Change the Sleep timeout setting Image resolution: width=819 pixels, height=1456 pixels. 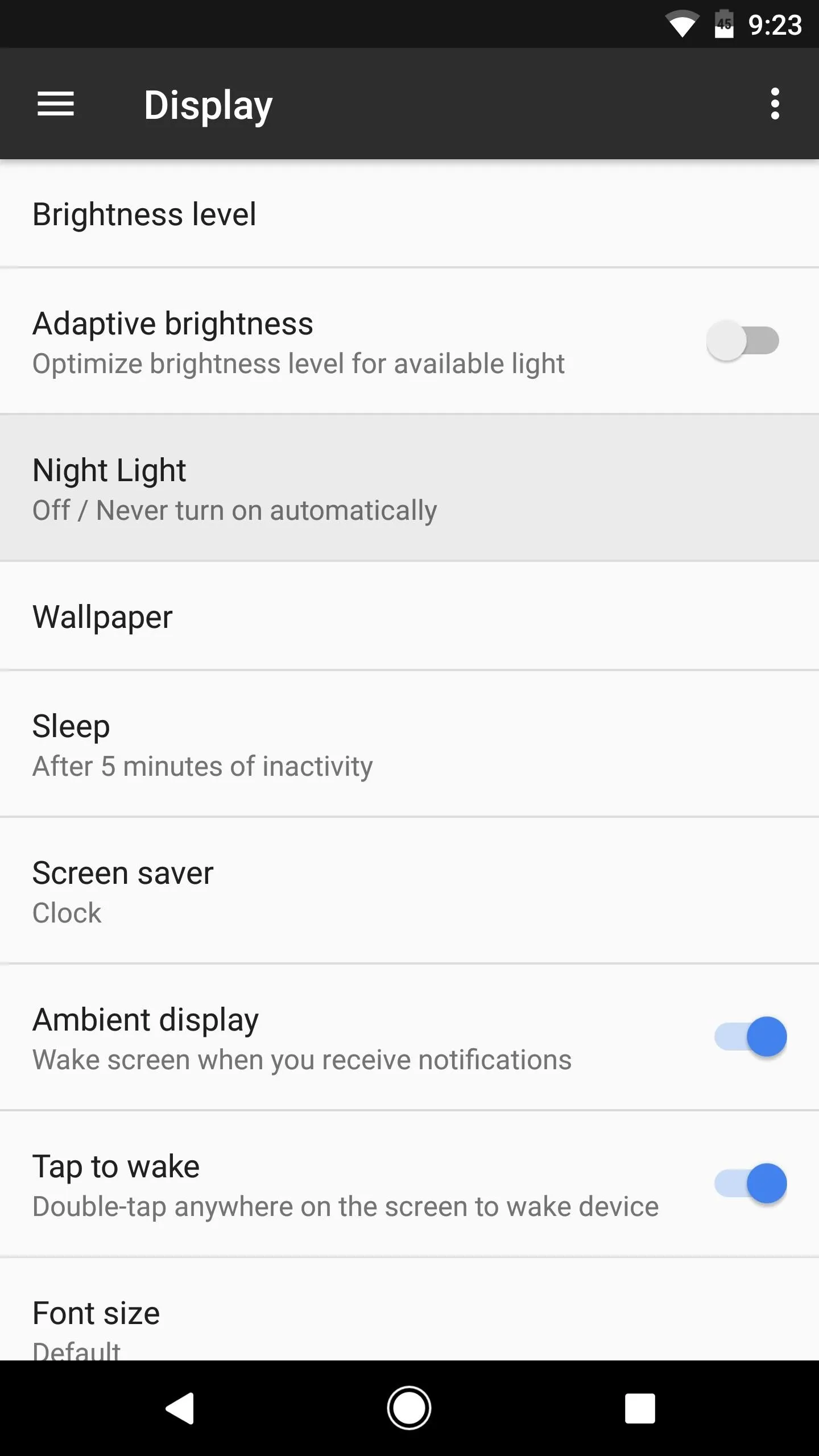tap(409, 744)
